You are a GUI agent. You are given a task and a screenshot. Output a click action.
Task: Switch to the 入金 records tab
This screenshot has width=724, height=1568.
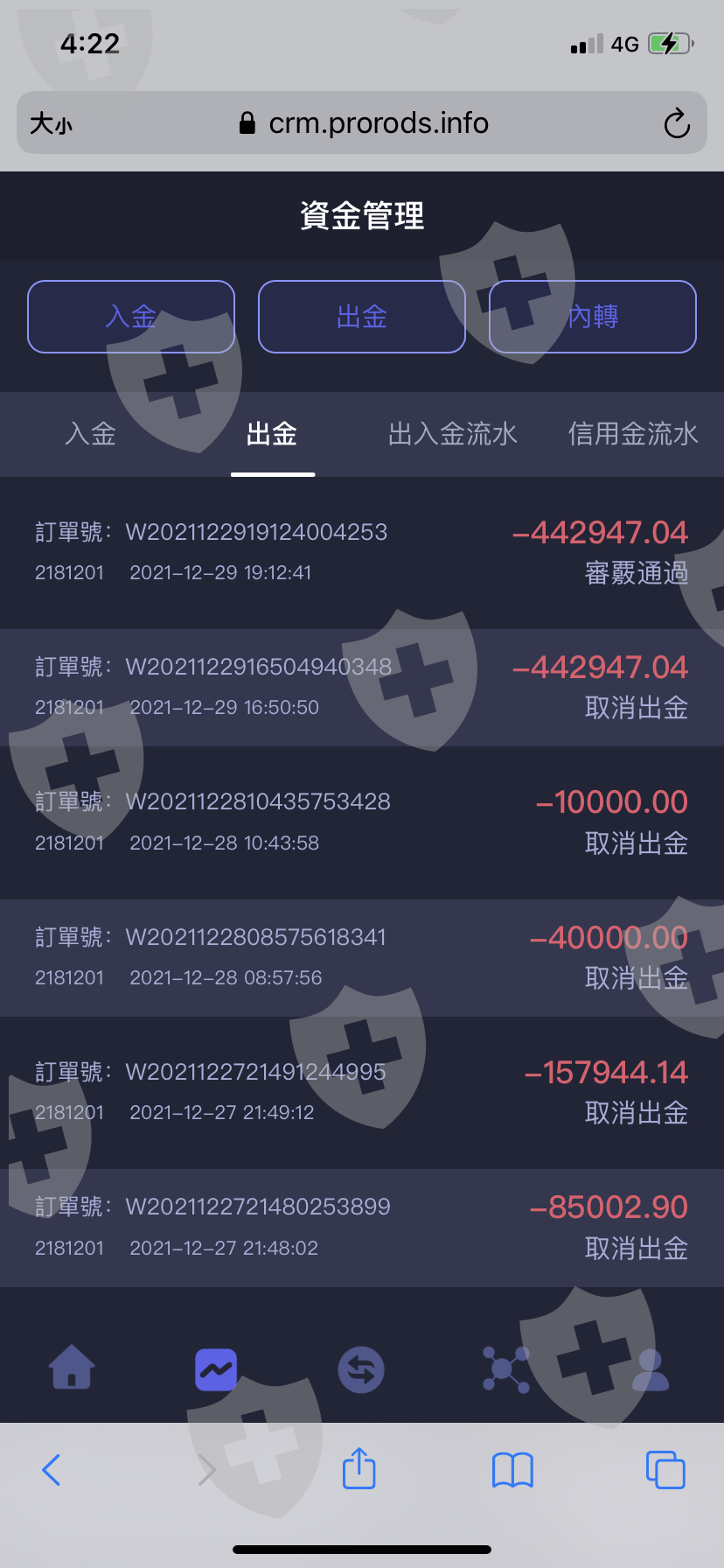pos(91,434)
